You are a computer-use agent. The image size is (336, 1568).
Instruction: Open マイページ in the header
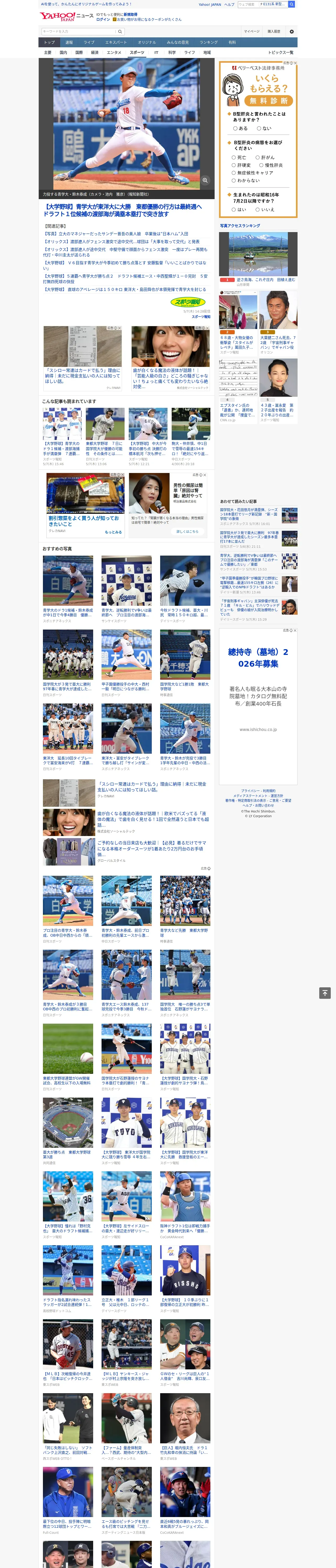pyautogui.click(x=252, y=32)
